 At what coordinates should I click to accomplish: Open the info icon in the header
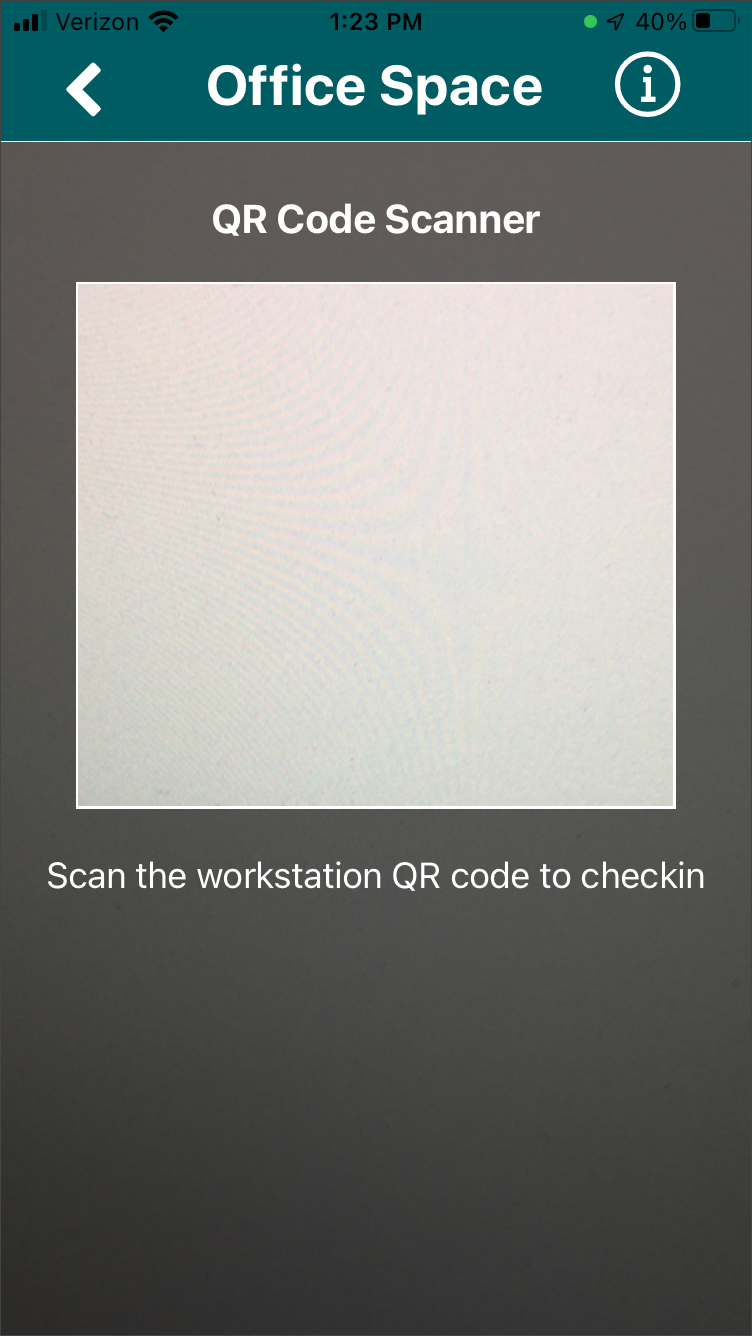(x=647, y=85)
